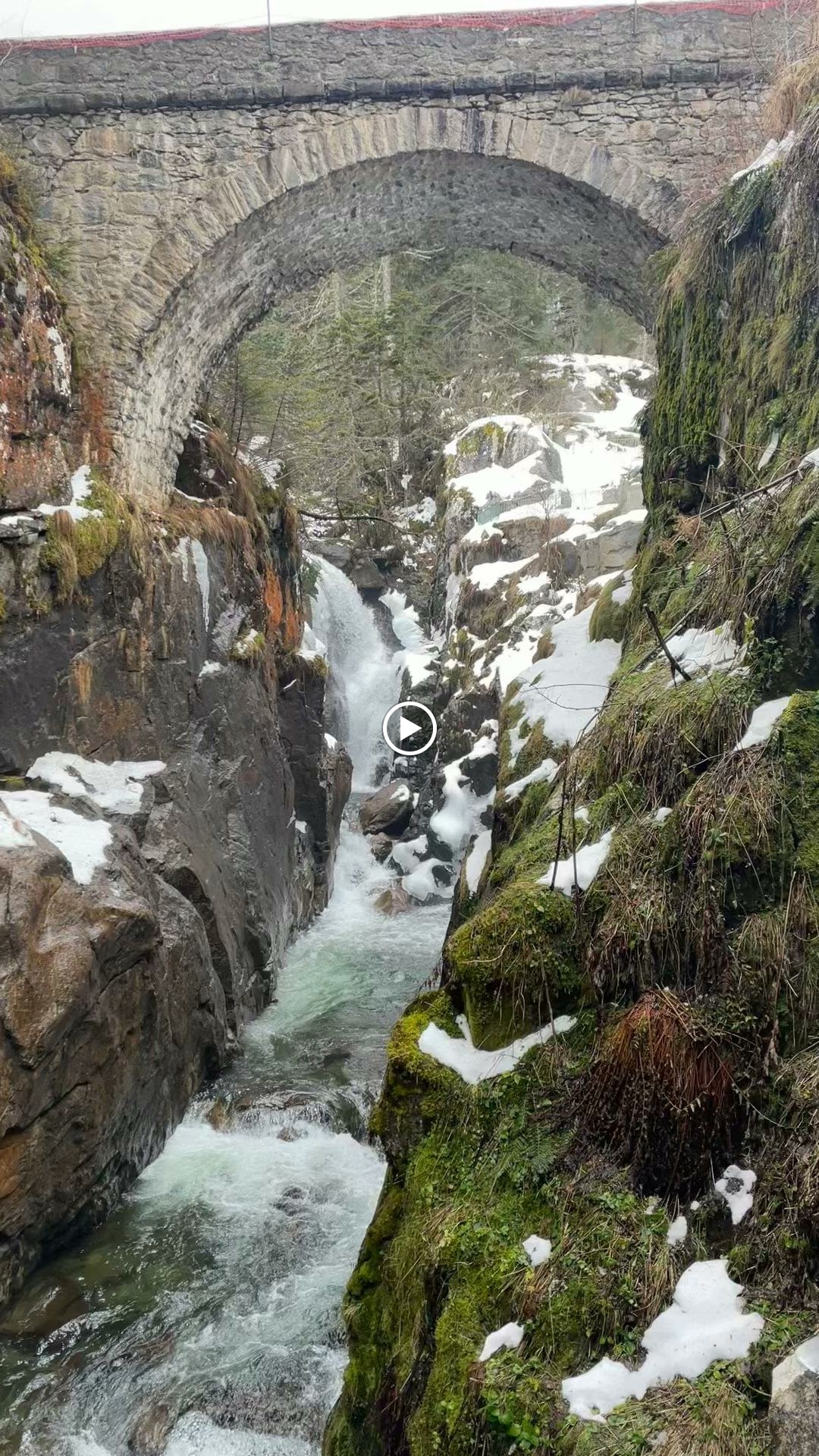The image size is (819, 1456).
Task: Play the waterfall video
Action: [x=409, y=729]
